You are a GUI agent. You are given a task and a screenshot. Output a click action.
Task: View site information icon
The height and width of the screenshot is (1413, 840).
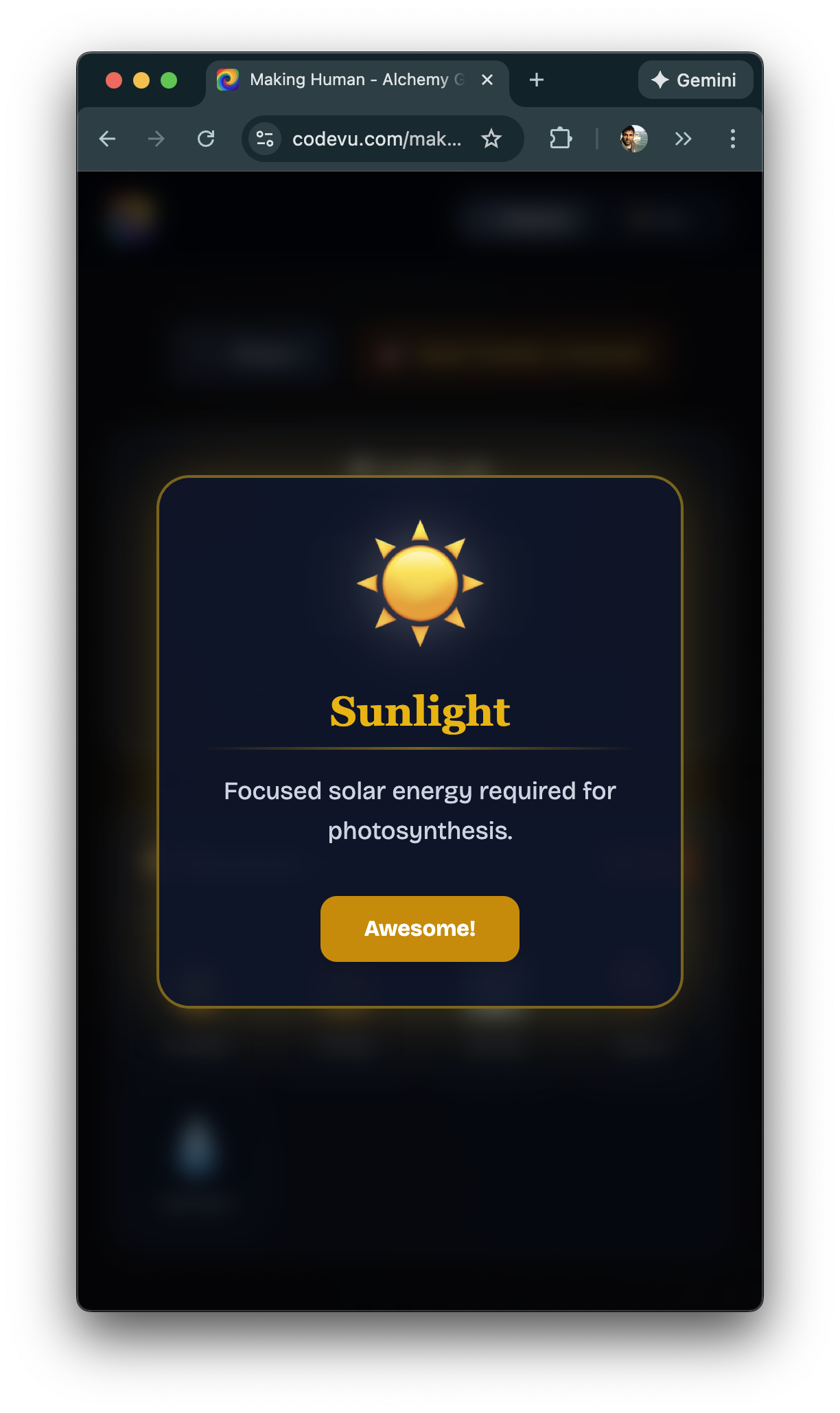pyautogui.click(x=265, y=139)
